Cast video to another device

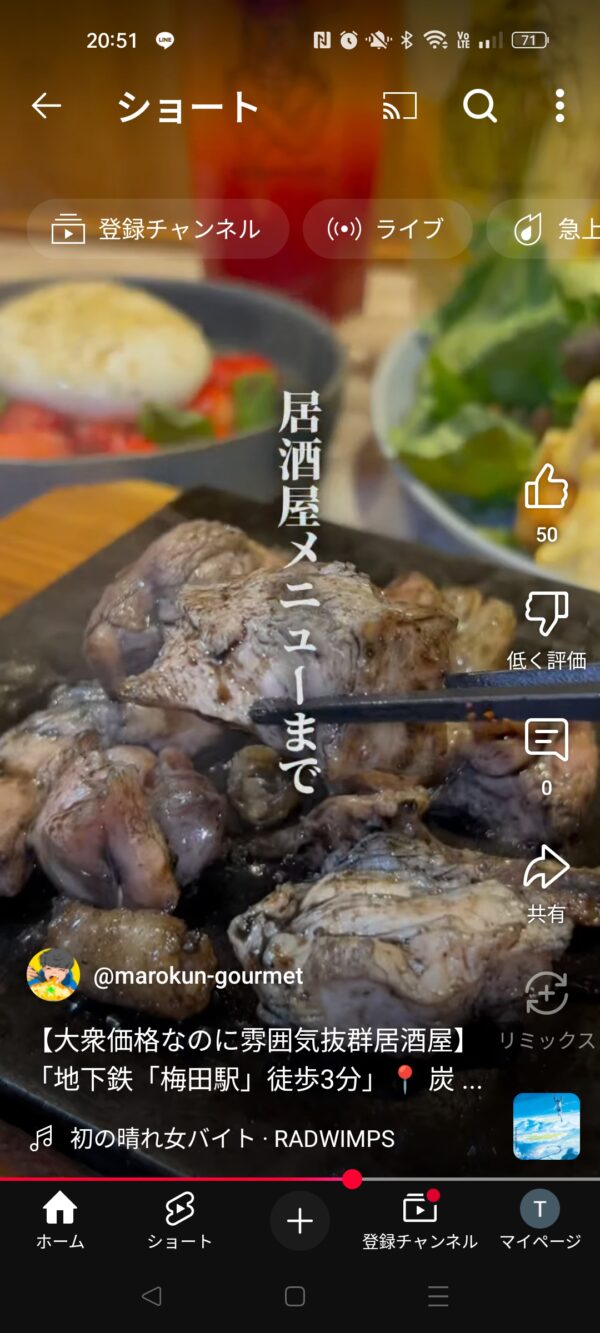(x=400, y=106)
